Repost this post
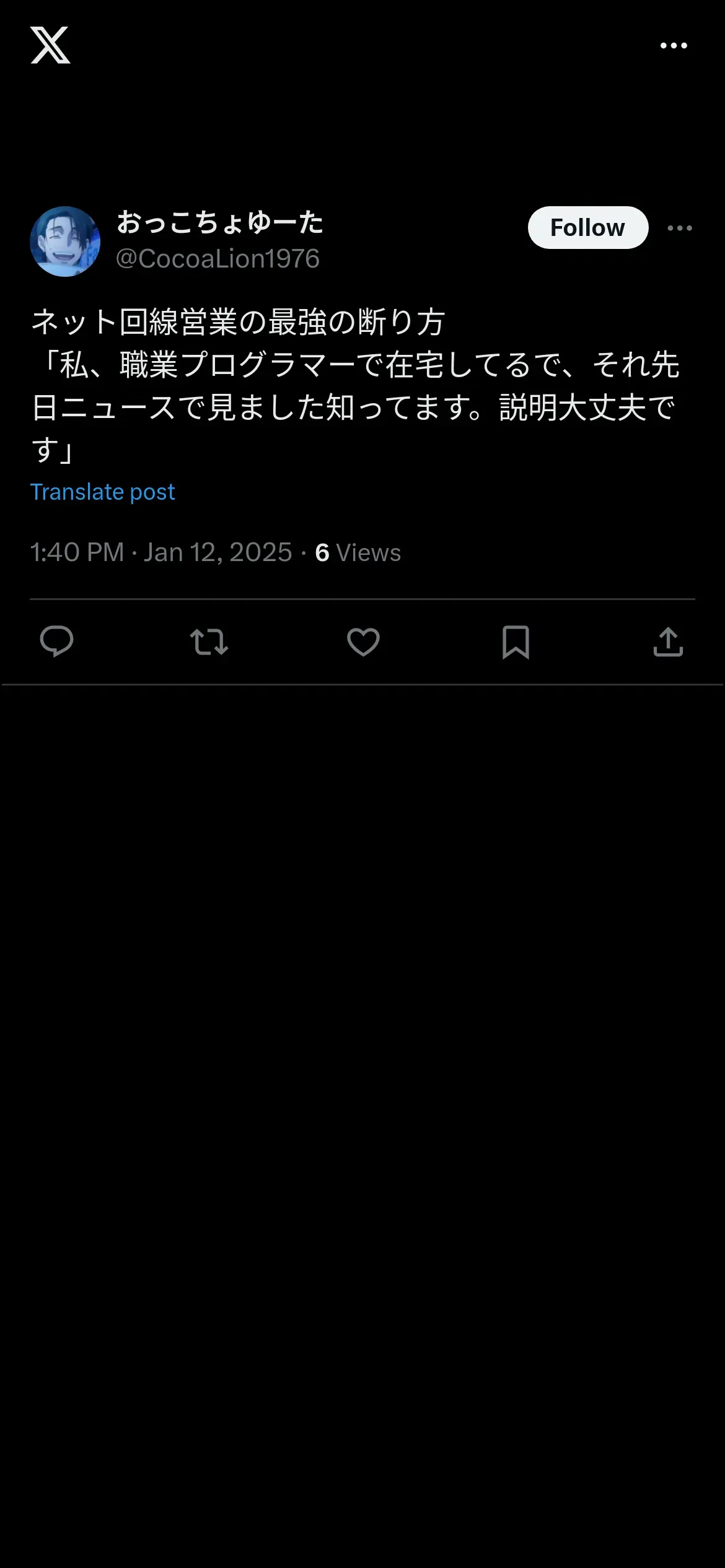The height and width of the screenshot is (1568, 725). point(209,642)
